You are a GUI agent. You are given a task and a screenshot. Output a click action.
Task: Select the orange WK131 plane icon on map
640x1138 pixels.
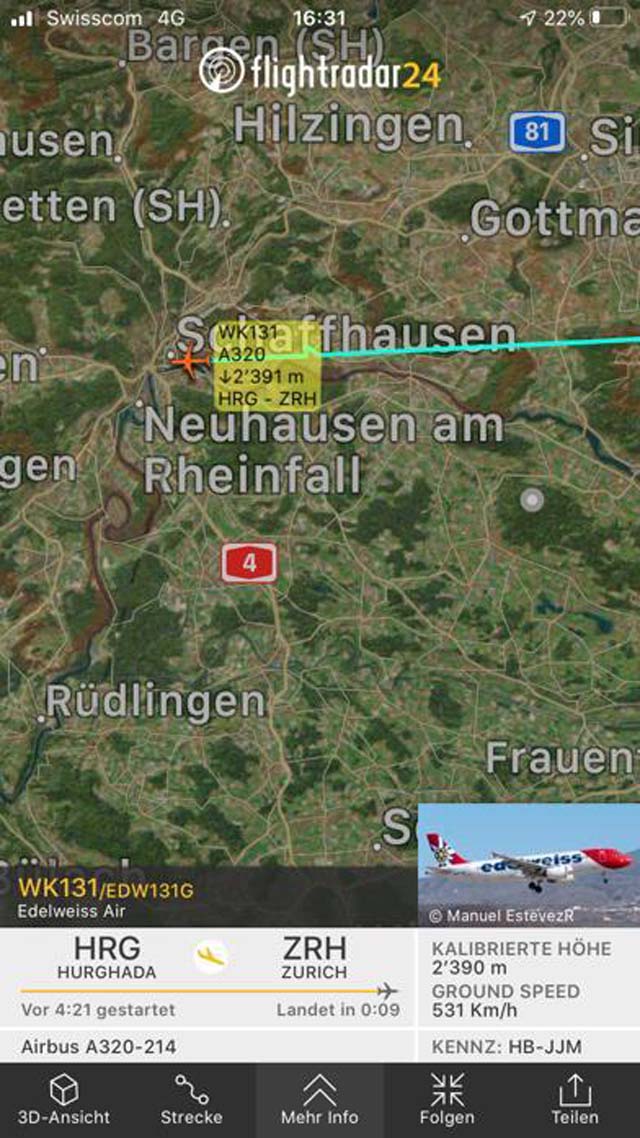pyautogui.click(x=189, y=359)
